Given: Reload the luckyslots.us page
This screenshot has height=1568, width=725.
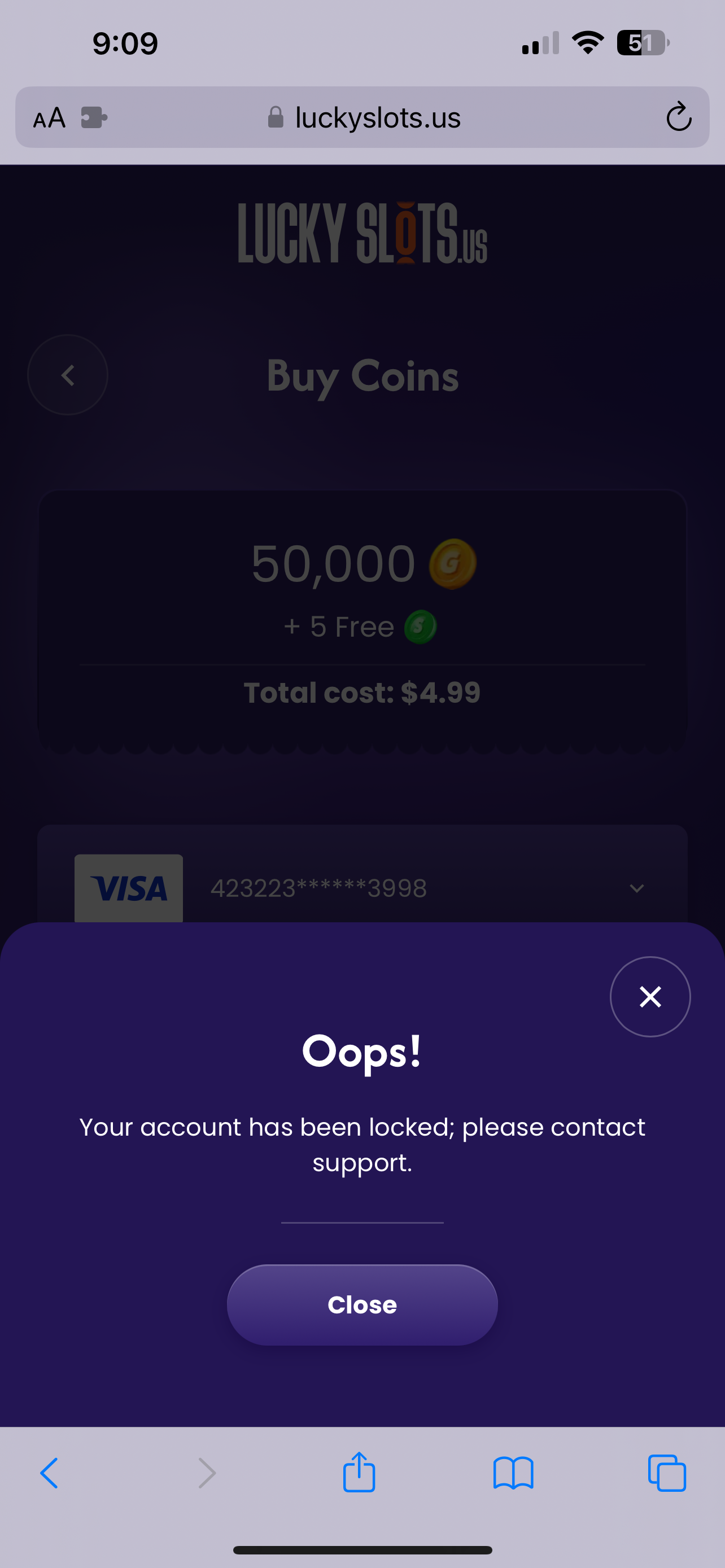Looking at the screenshot, I should click(x=678, y=117).
